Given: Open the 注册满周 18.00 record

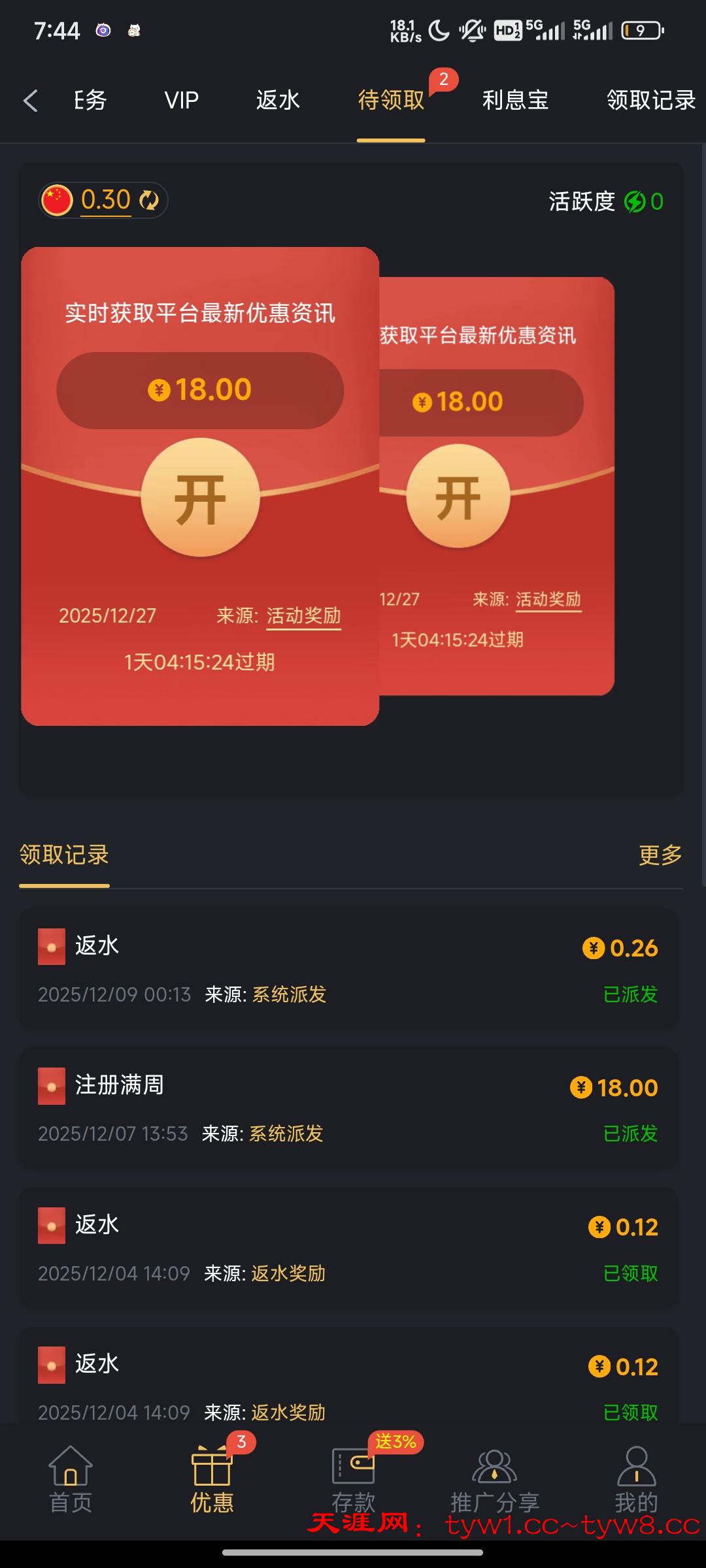Looking at the screenshot, I should [348, 1109].
